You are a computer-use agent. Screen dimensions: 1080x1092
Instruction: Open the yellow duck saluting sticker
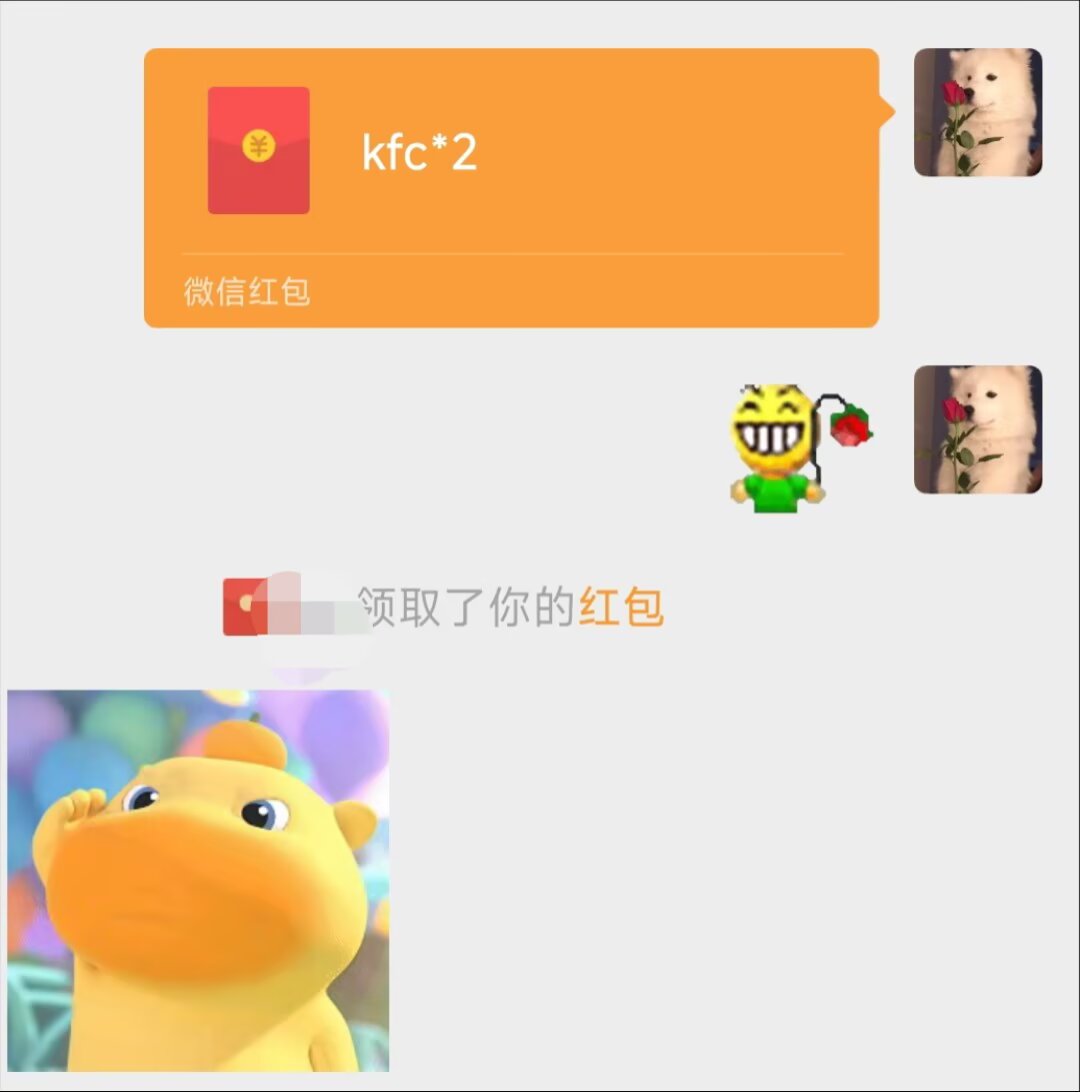pyautogui.click(x=198, y=880)
